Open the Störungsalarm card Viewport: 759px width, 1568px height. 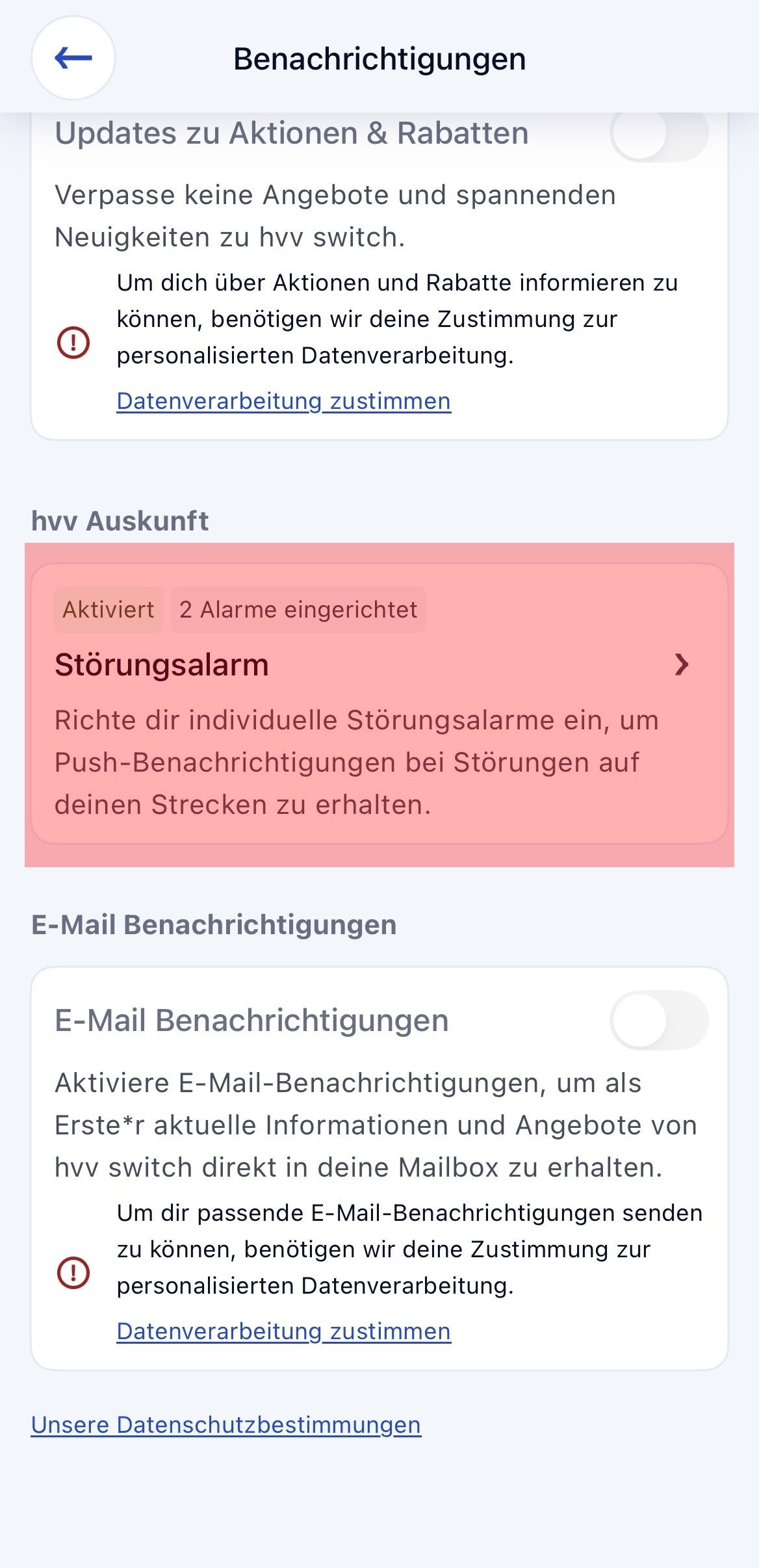point(379,704)
